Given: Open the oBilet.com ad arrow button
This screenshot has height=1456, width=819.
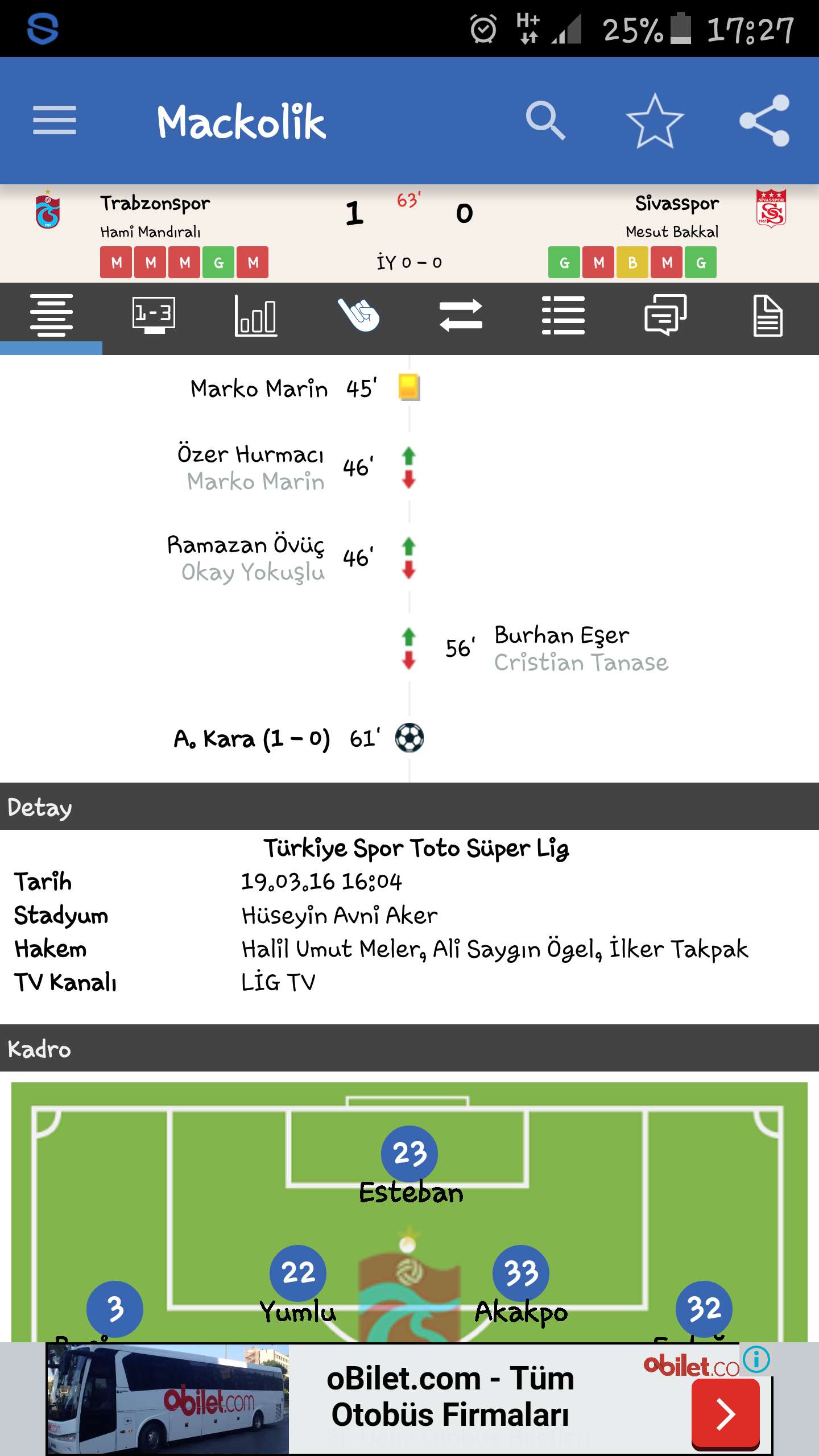Looking at the screenshot, I should [726, 1414].
